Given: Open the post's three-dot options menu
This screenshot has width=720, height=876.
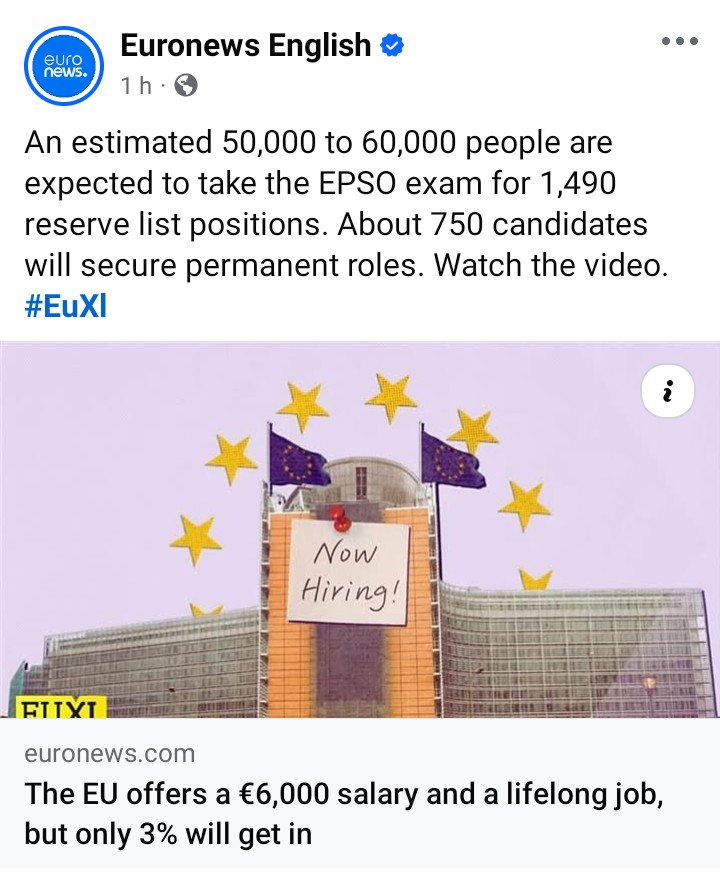Looking at the screenshot, I should pos(680,42).
